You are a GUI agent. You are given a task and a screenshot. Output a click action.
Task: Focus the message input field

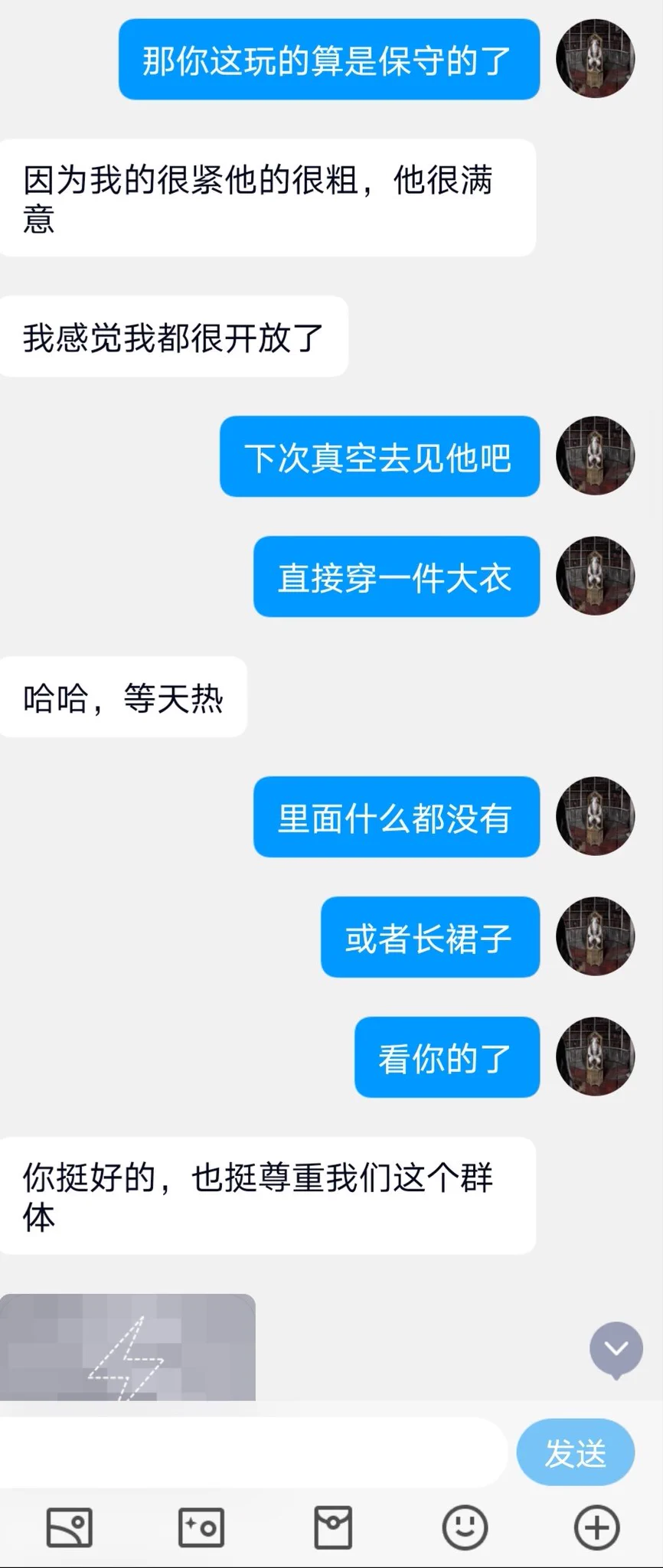point(253,1453)
